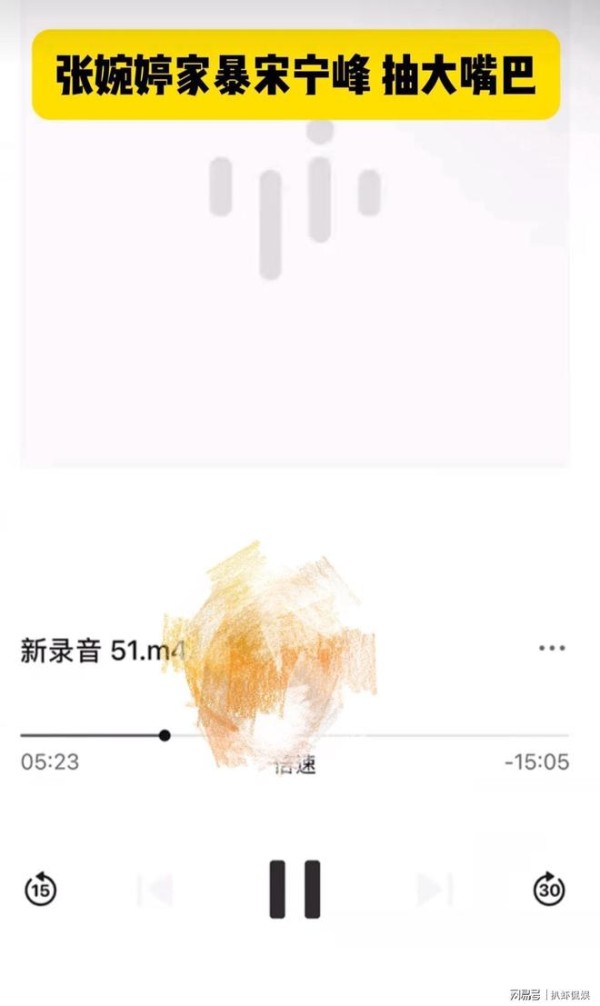The width and height of the screenshot is (600, 1006).
Task: Open the three-dot more options menu
Action: (x=552, y=648)
